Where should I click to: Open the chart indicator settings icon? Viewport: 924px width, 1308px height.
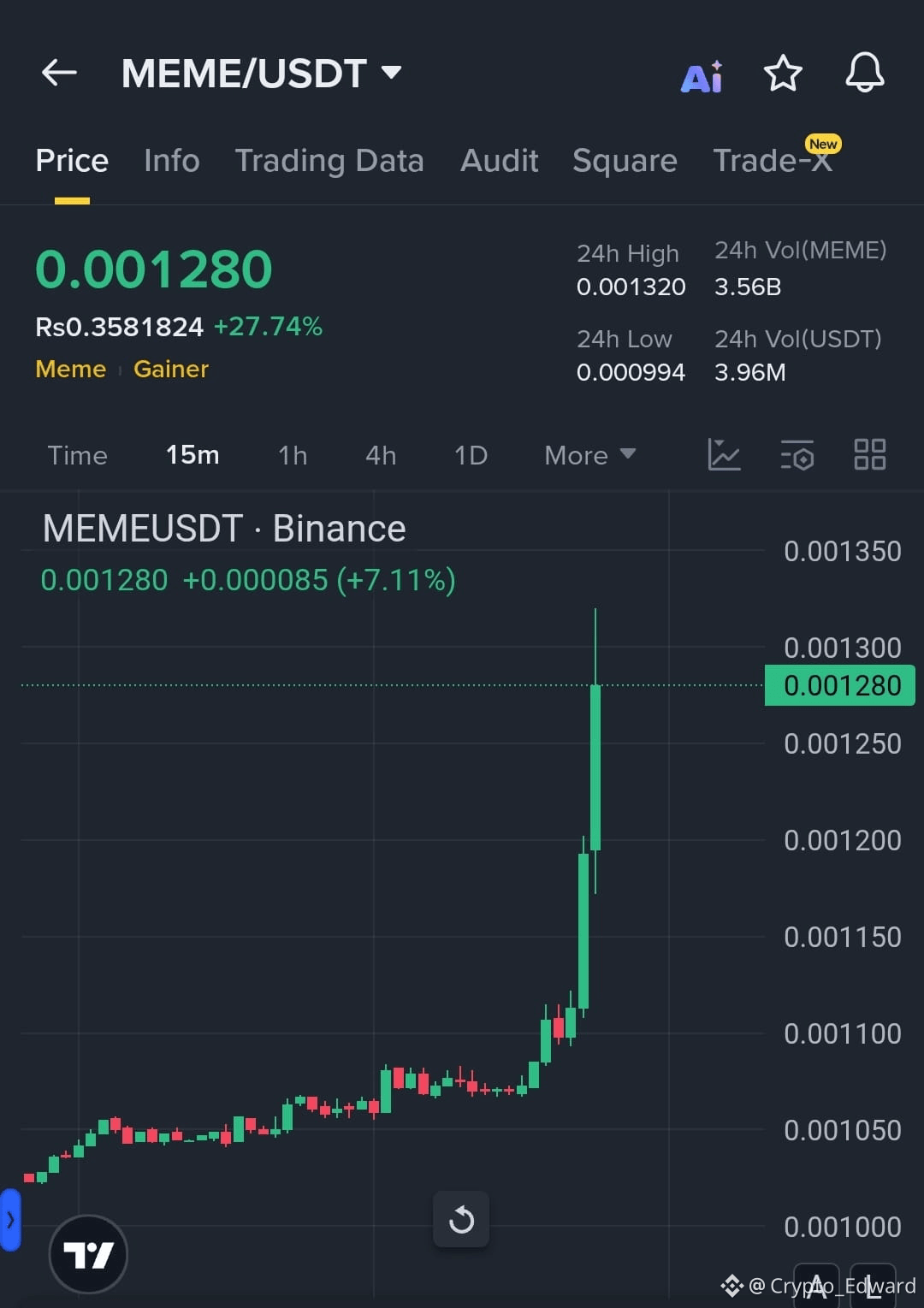[797, 455]
